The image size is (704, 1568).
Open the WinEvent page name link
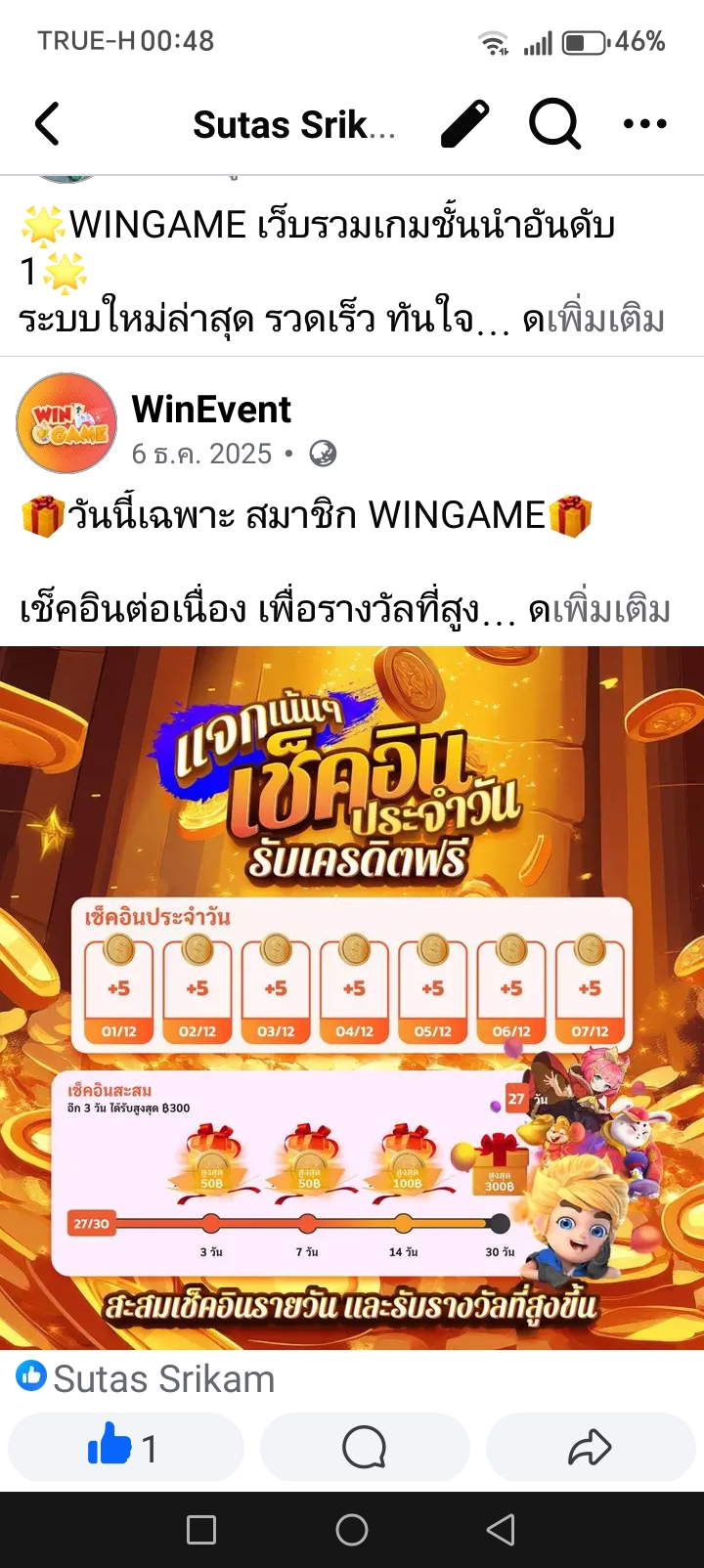pyautogui.click(x=211, y=410)
